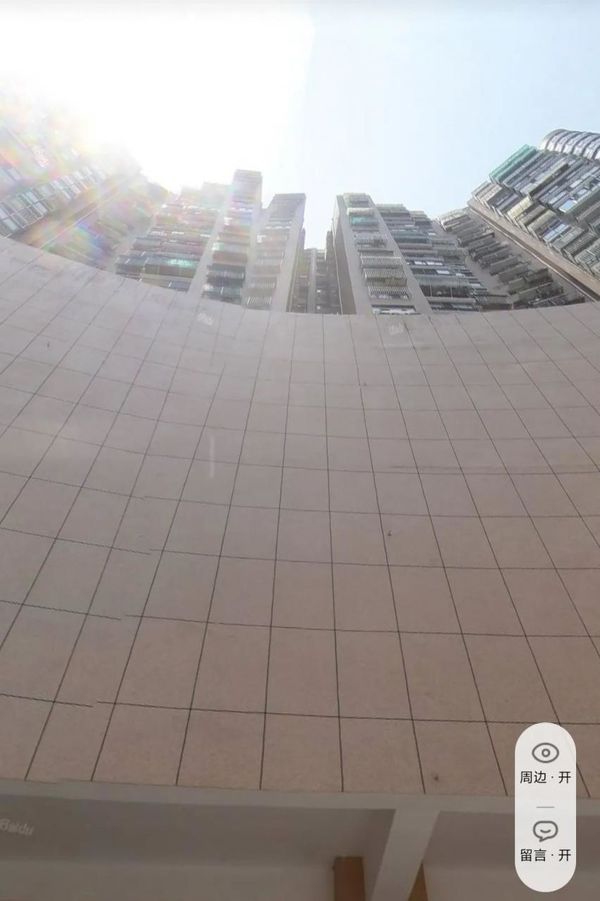Toggle the 留言 comments display

[x=545, y=841]
